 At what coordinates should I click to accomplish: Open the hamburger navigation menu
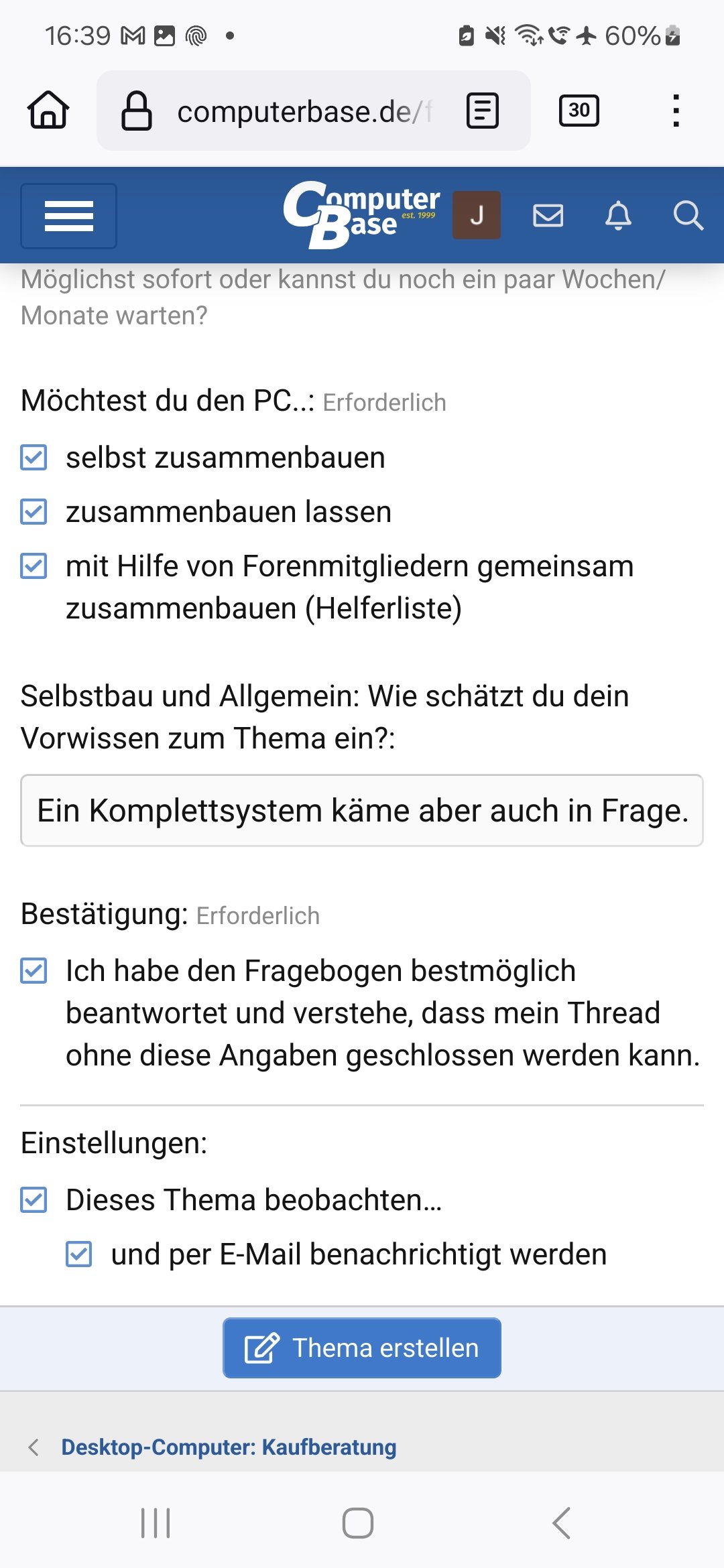pyautogui.click(x=68, y=216)
